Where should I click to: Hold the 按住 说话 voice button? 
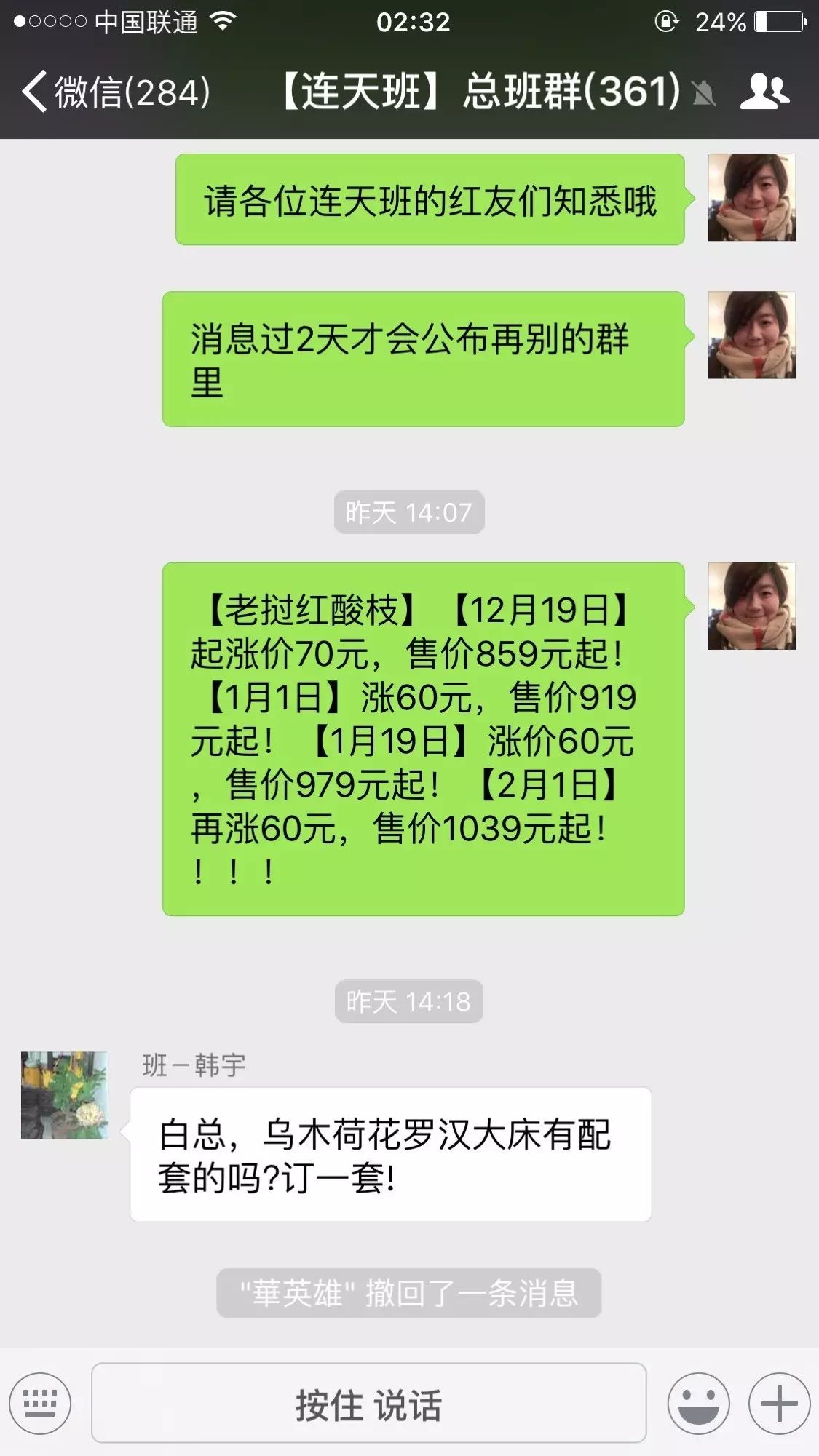[368, 1403]
